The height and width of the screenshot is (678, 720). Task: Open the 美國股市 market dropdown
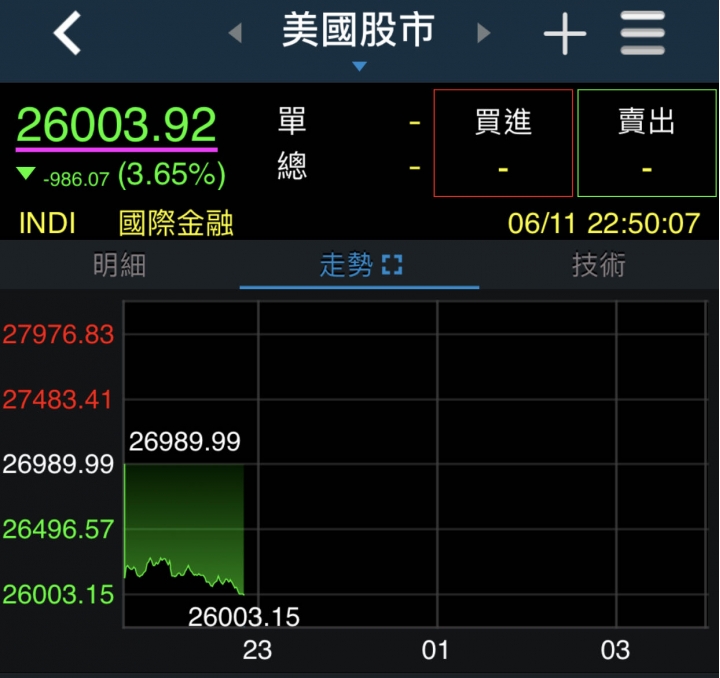click(359, 38)
